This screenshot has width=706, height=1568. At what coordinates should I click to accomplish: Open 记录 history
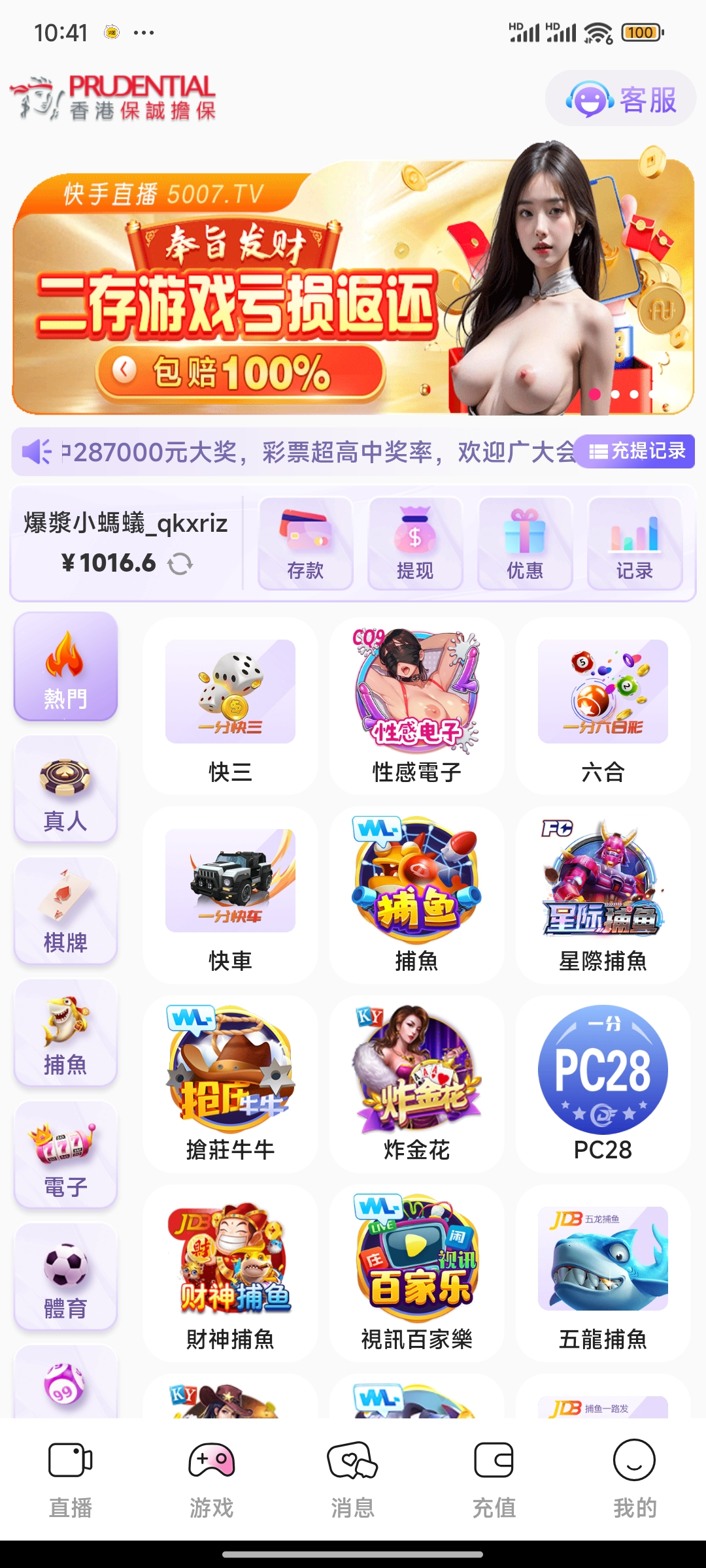[634, 544]
